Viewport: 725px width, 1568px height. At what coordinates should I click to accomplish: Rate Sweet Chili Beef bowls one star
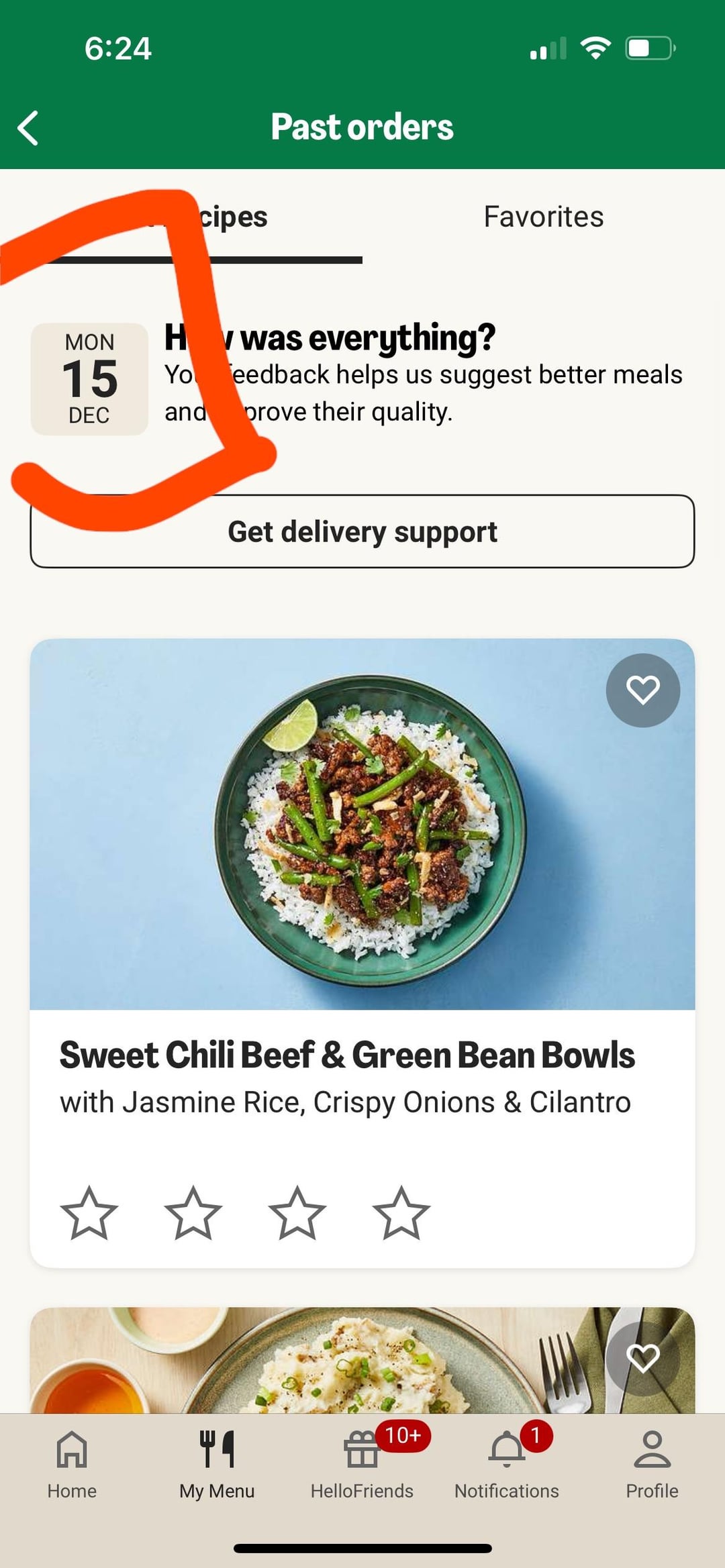[89, 1213]
